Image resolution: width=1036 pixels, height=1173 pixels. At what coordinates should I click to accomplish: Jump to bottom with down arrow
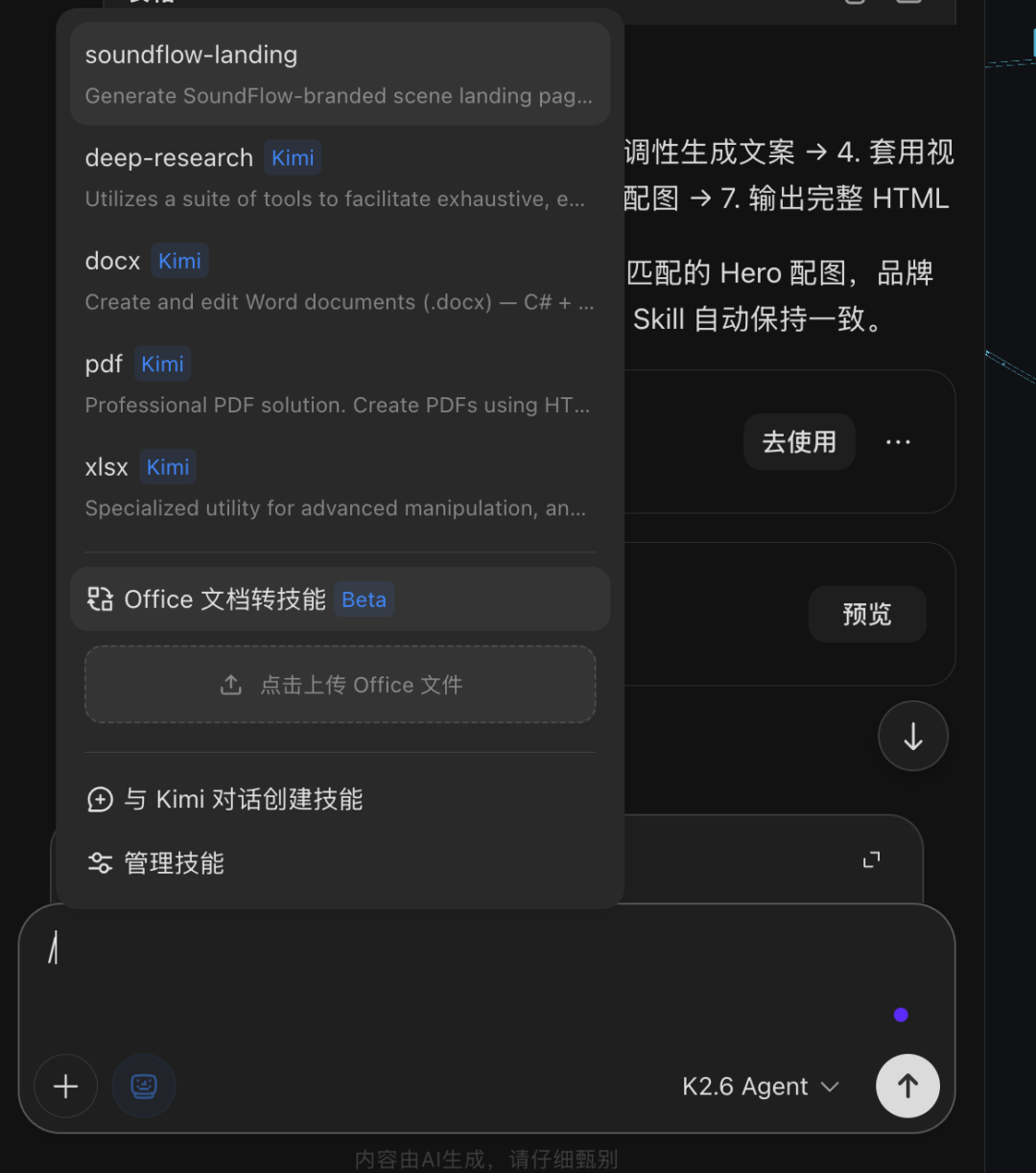pos(912,737)
